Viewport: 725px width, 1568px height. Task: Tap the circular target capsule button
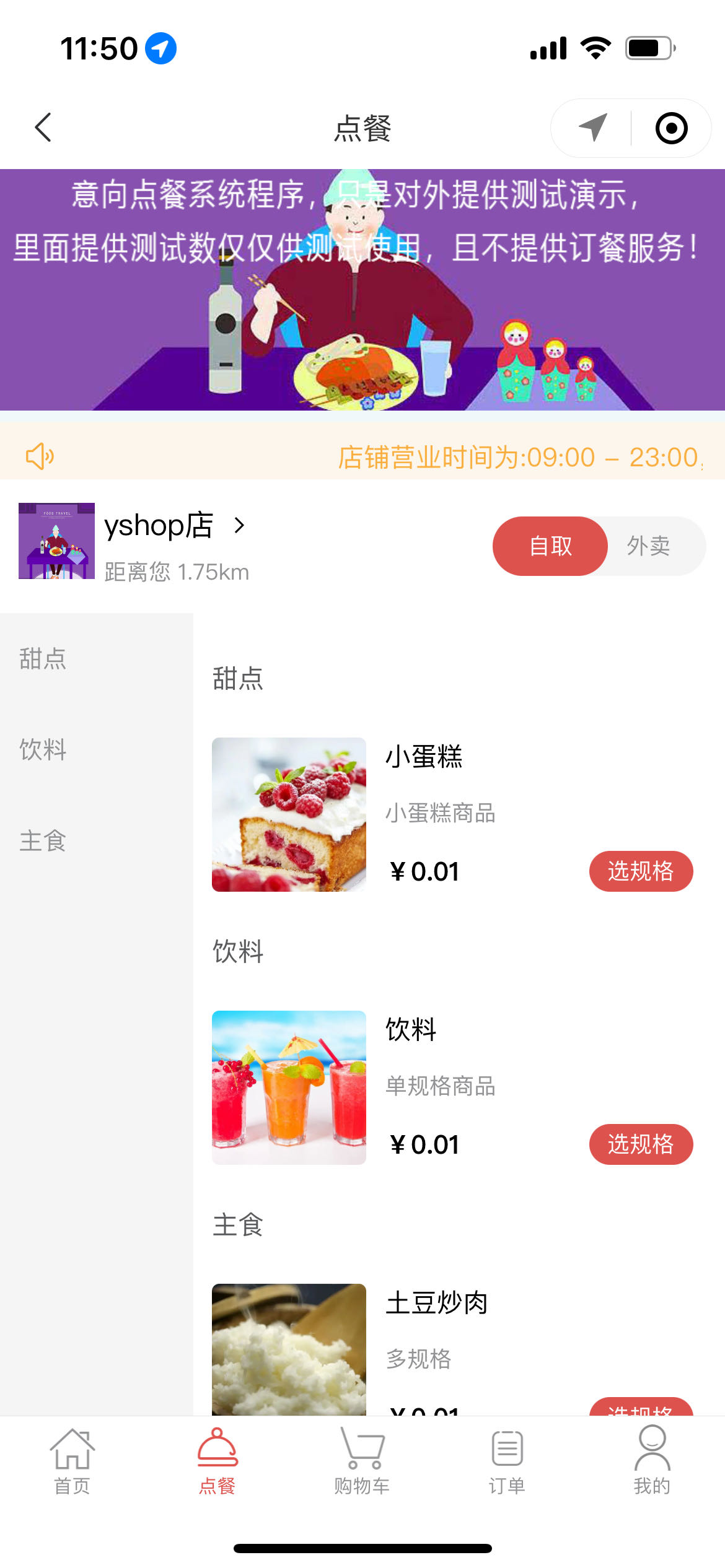point(671,128)
